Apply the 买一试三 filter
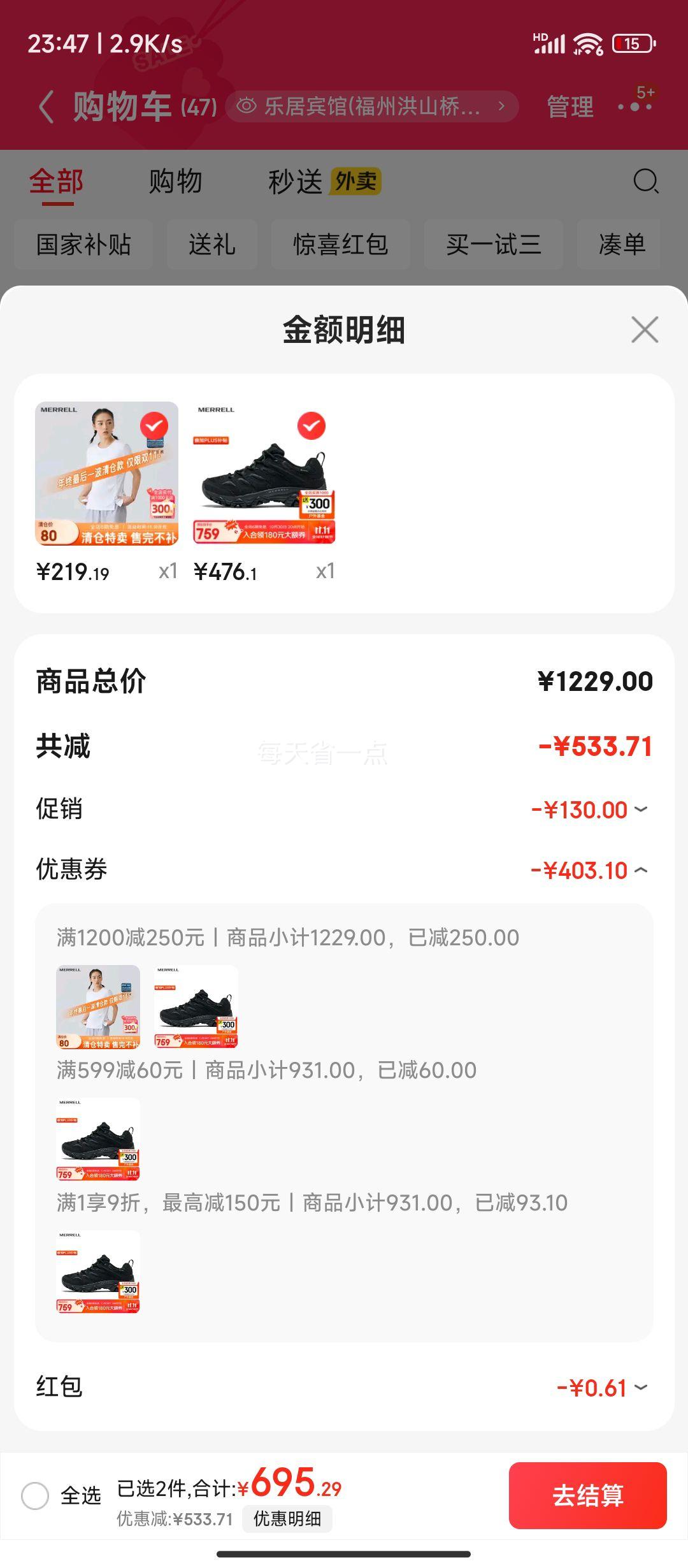This screenshot has width=688, height=1568. click(x=494, y=244)
